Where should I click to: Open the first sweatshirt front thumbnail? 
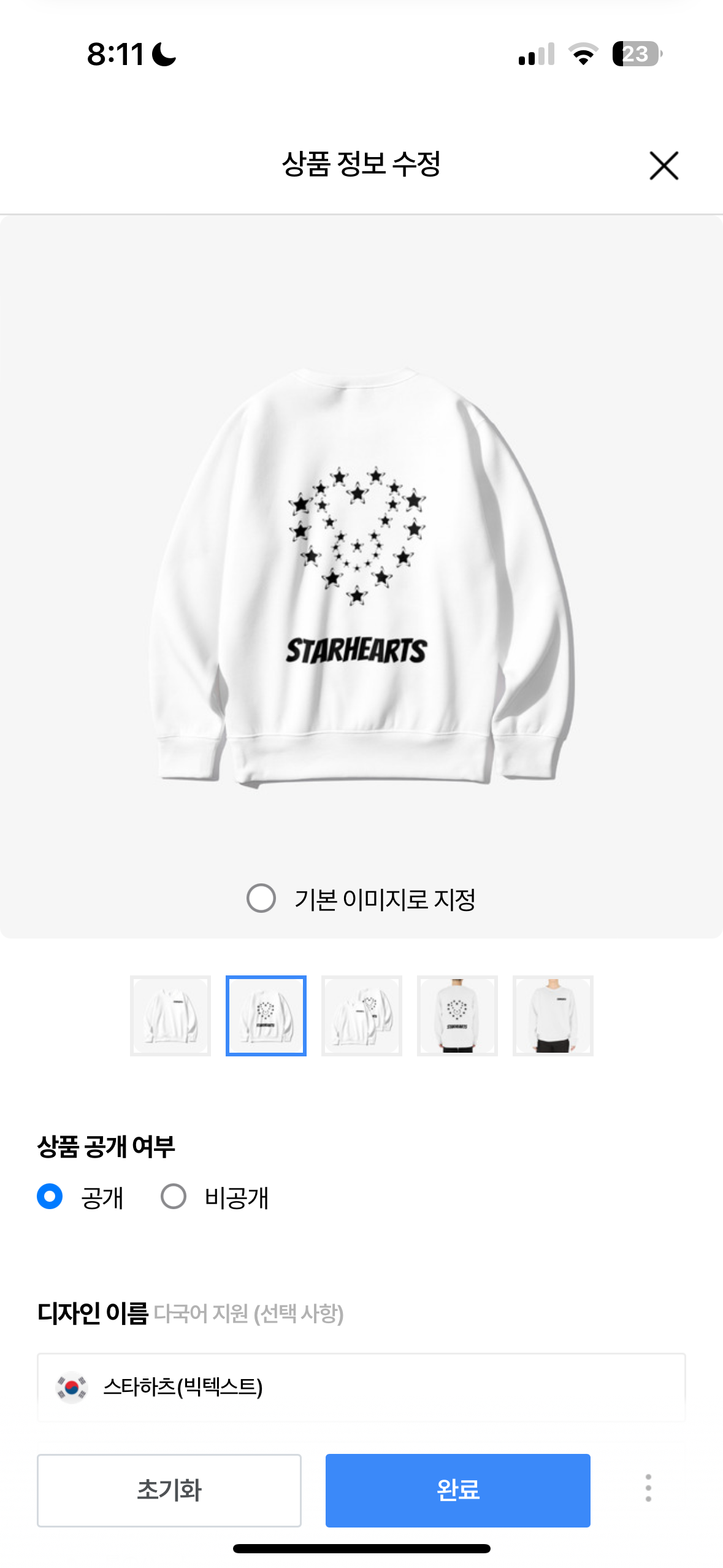tap(170, 1016)
